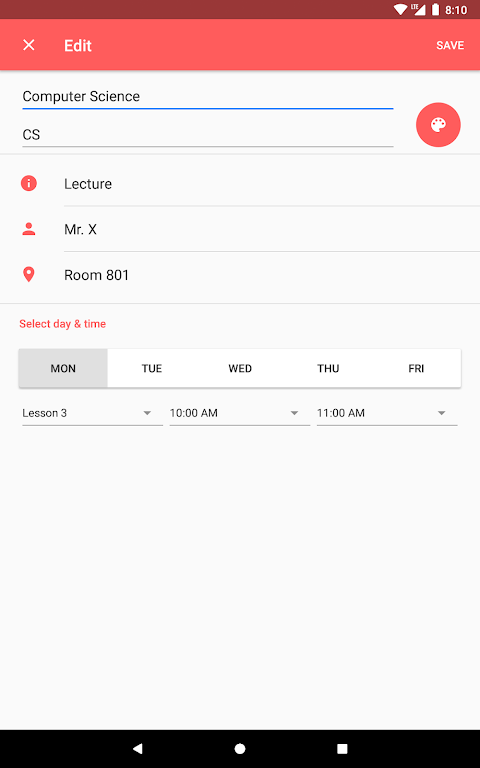
Task: Tap the Lecture type field
Action: (x=272, y=184)
